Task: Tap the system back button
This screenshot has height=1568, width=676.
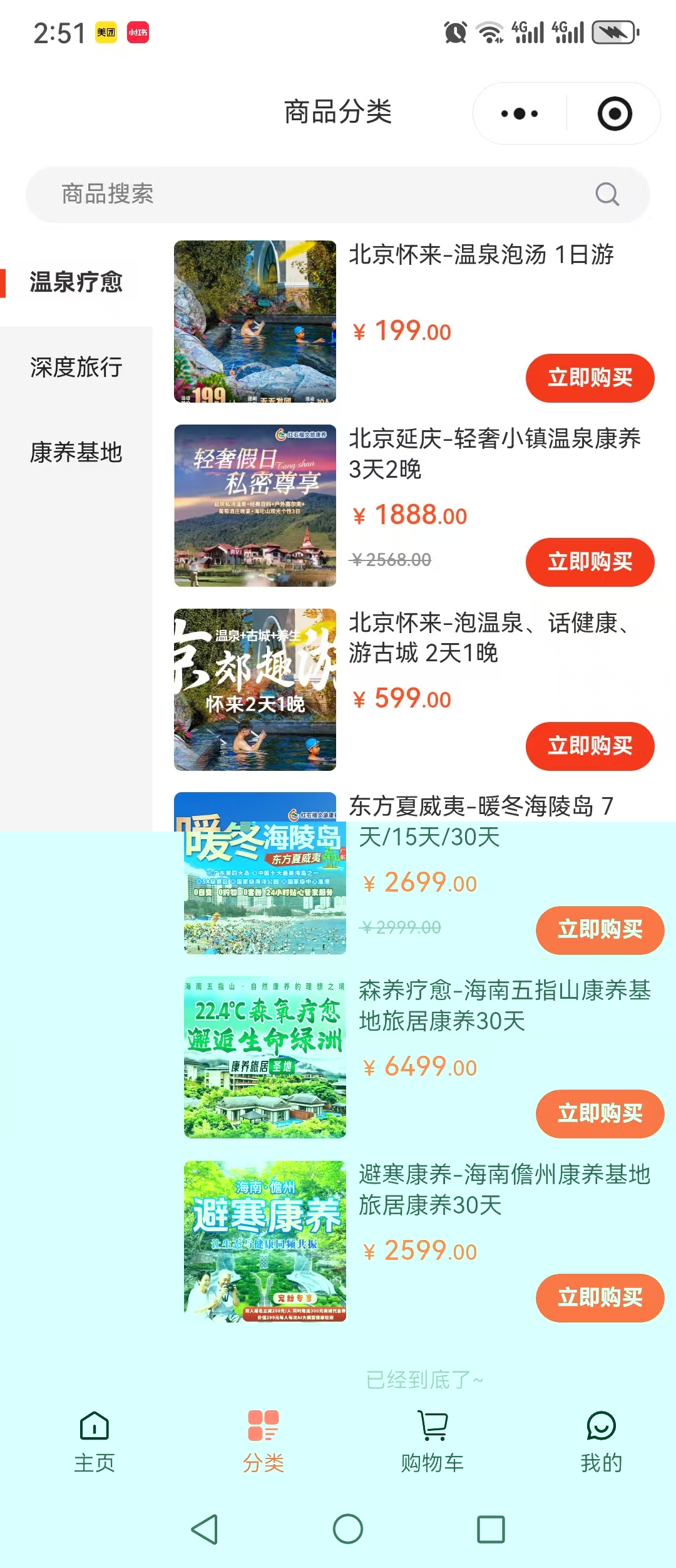Action: point(205,1529)
